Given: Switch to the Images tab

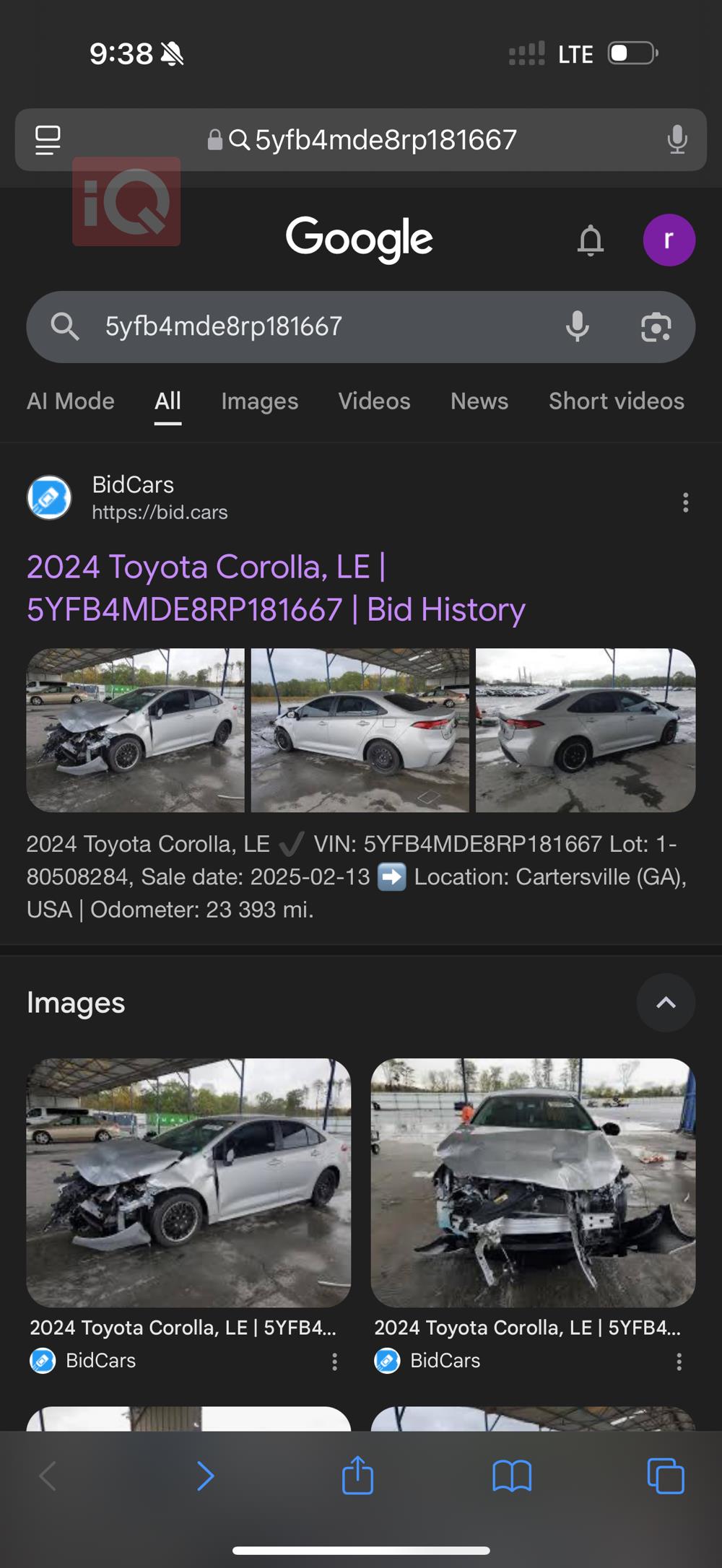Looking at the screenshot, I should click(x=259, y=401).
